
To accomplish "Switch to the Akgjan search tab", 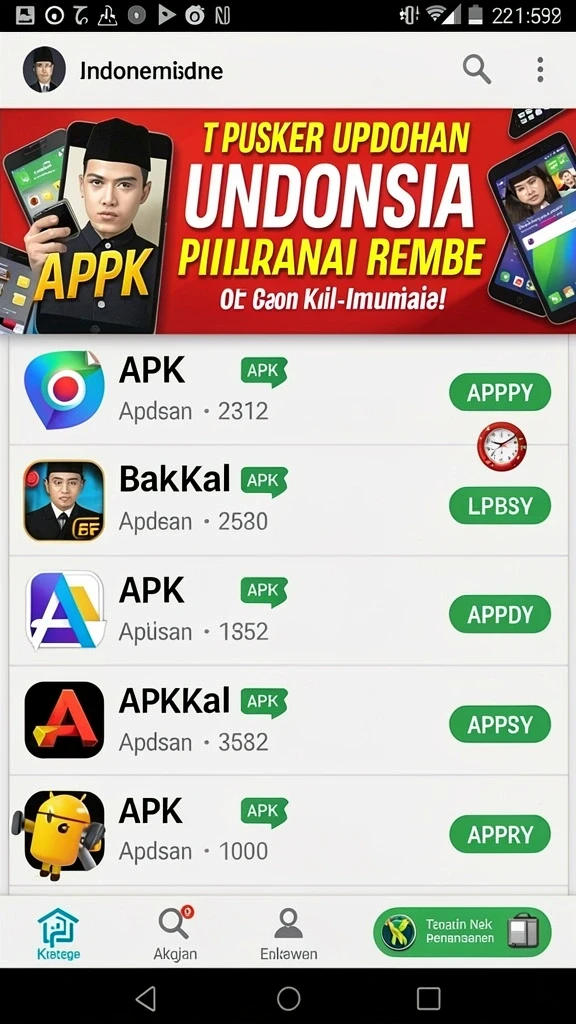I will click(175, 935).
